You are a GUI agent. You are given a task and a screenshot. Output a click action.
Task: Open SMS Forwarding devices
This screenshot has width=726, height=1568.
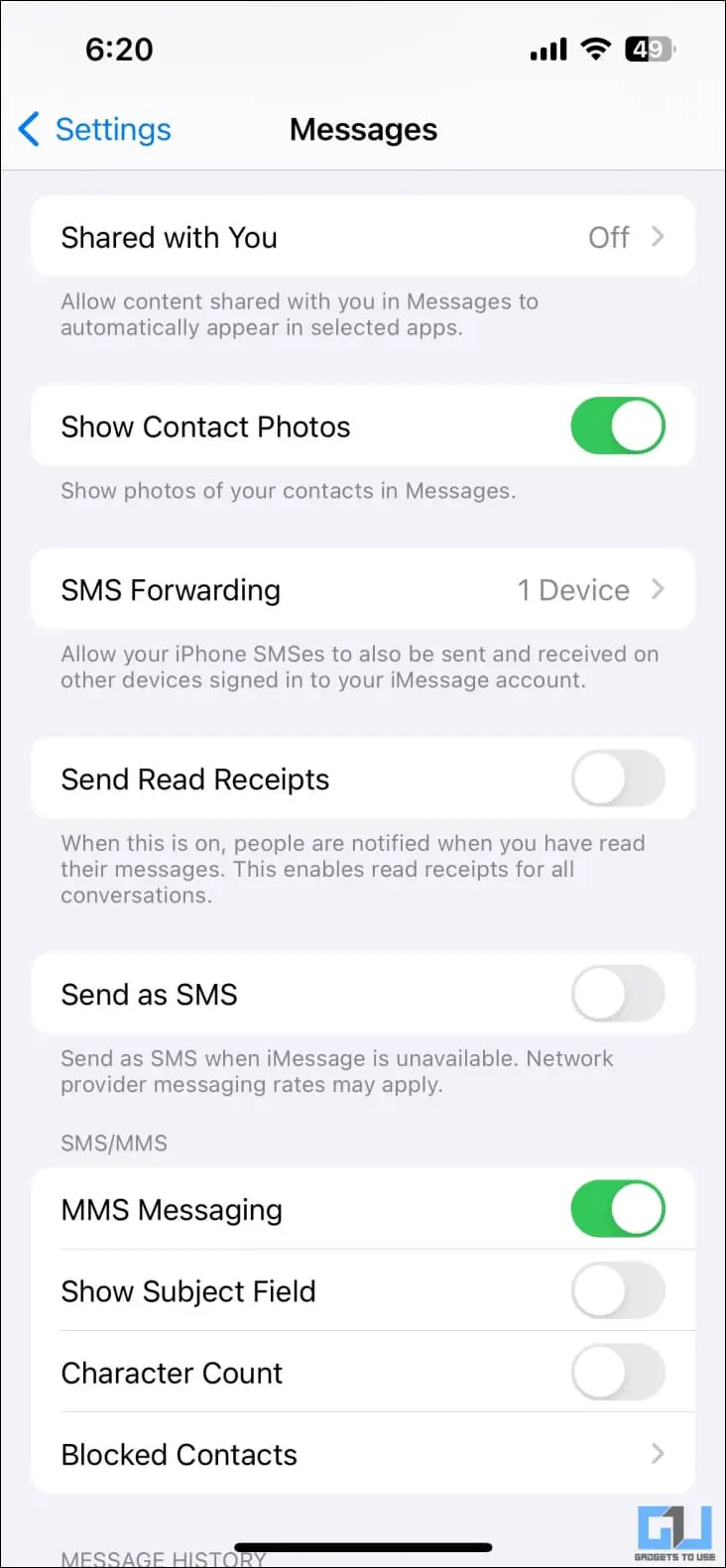pos(363,589)
